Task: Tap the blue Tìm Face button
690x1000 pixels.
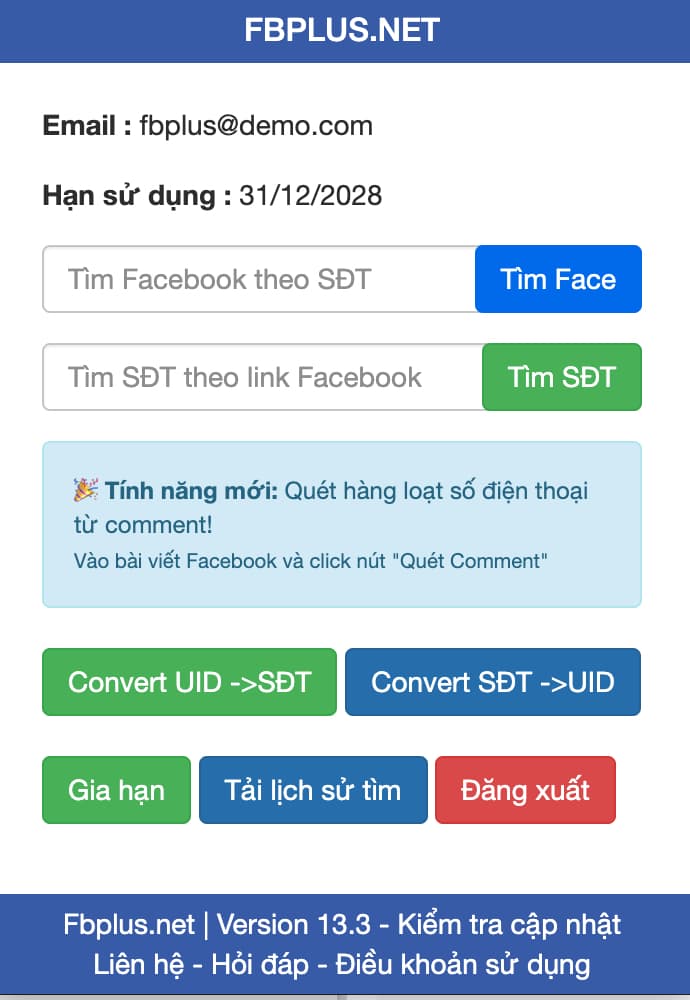Action: 558,279
